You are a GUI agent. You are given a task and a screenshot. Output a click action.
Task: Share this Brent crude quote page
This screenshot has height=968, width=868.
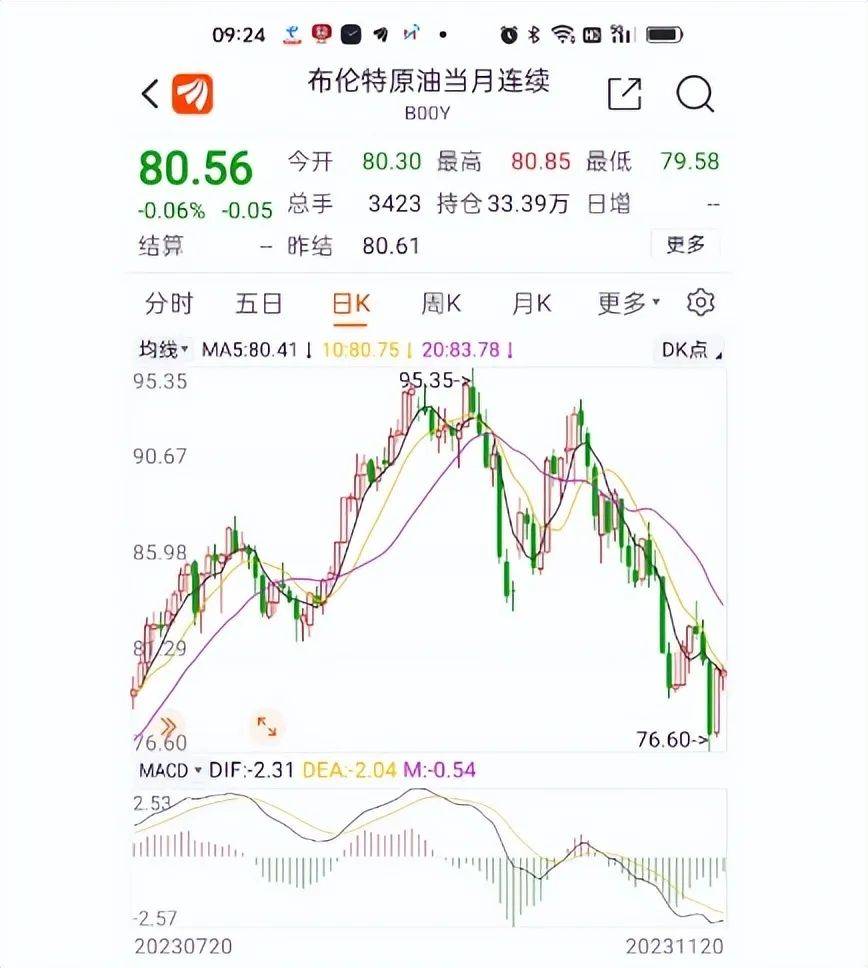click(624, 94)
